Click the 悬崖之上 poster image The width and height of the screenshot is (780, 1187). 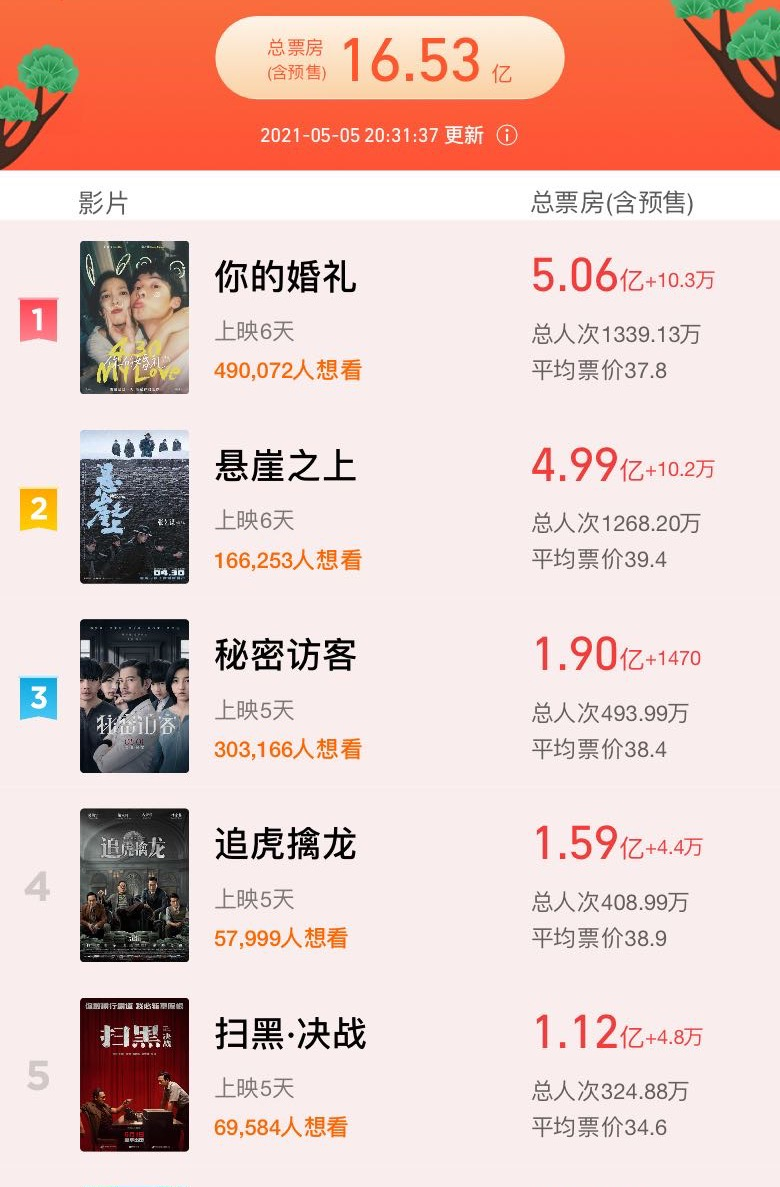point(134,506)
